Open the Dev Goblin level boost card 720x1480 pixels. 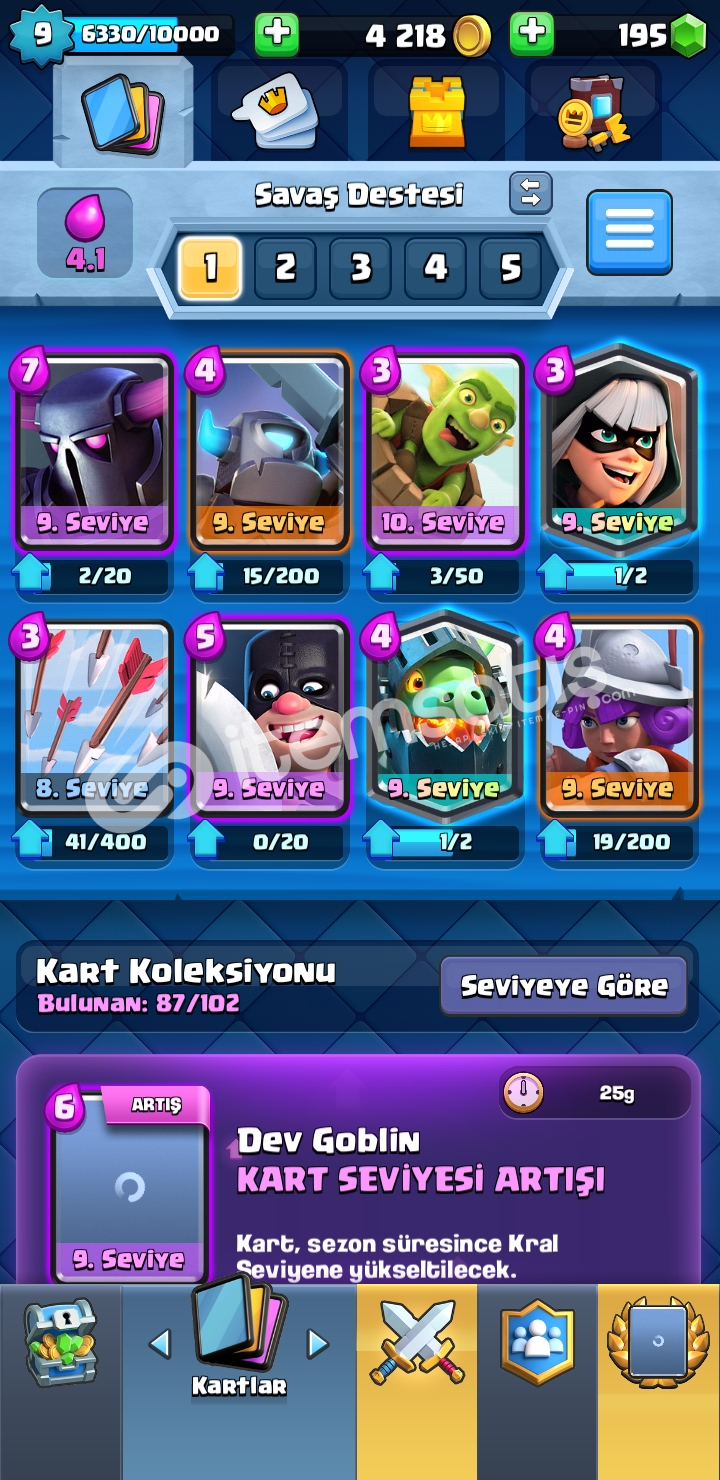(x=130, y=1185)
